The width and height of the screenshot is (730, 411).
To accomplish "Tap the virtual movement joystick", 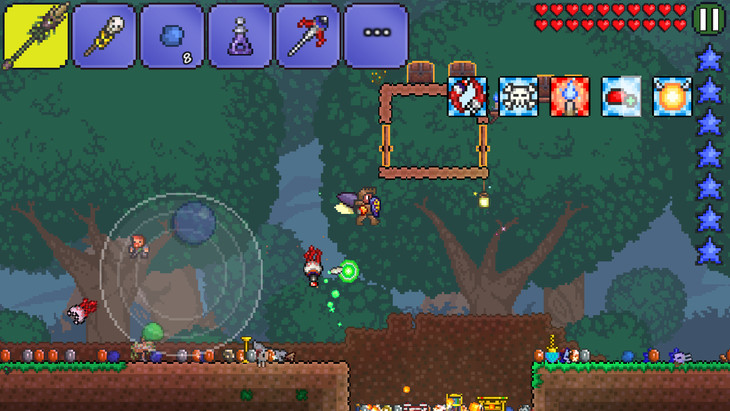I will point(193,223).
